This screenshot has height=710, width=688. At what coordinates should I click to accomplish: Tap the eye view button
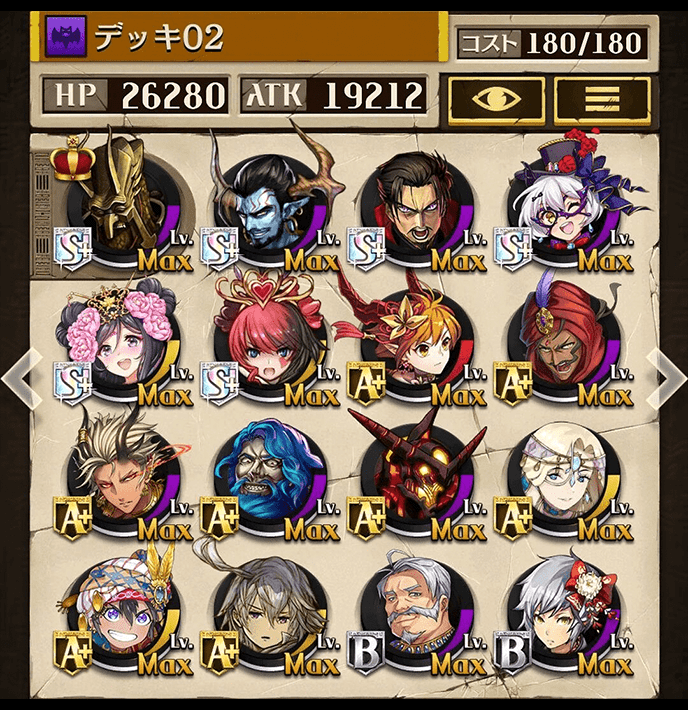[496, 99]
